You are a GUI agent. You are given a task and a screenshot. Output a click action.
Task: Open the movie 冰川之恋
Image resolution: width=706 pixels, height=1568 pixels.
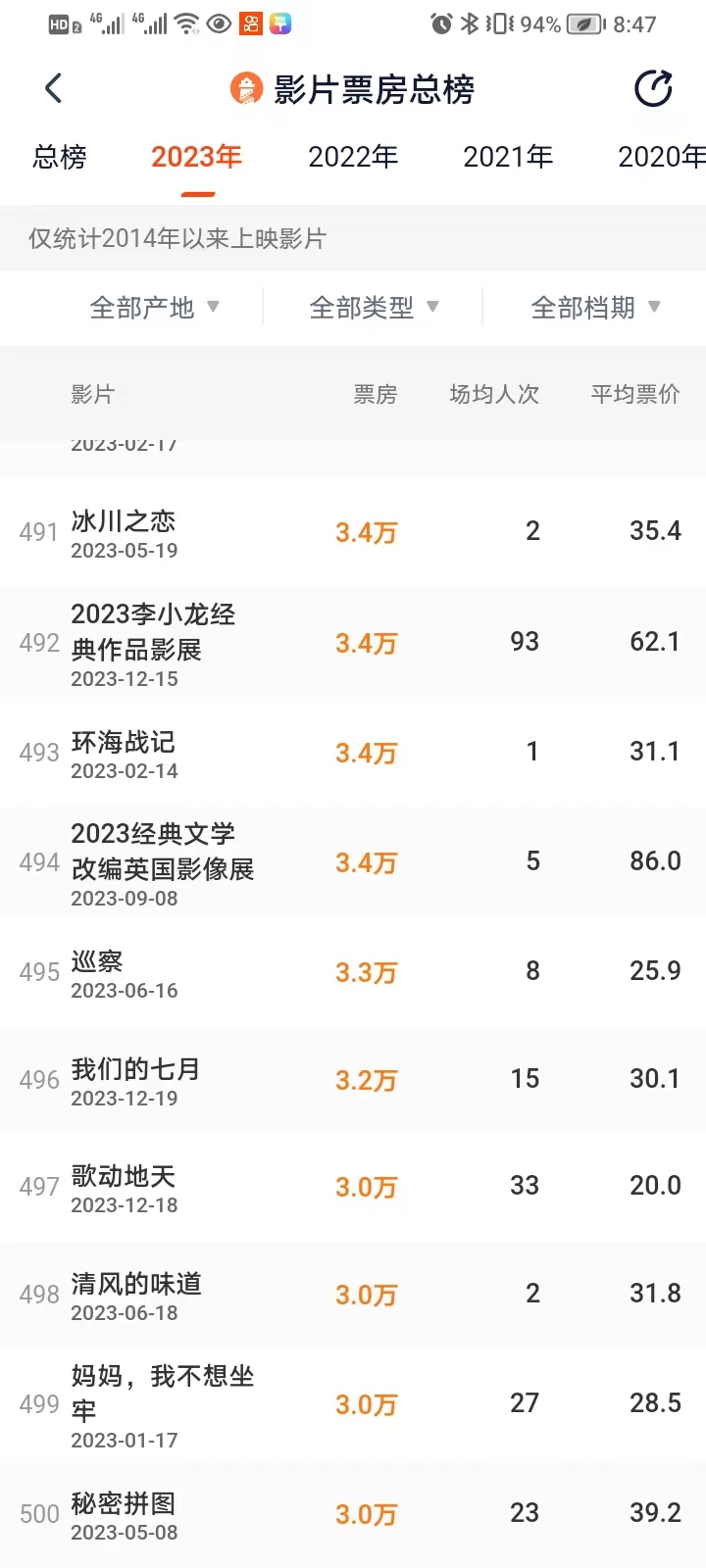coord(124,522)
